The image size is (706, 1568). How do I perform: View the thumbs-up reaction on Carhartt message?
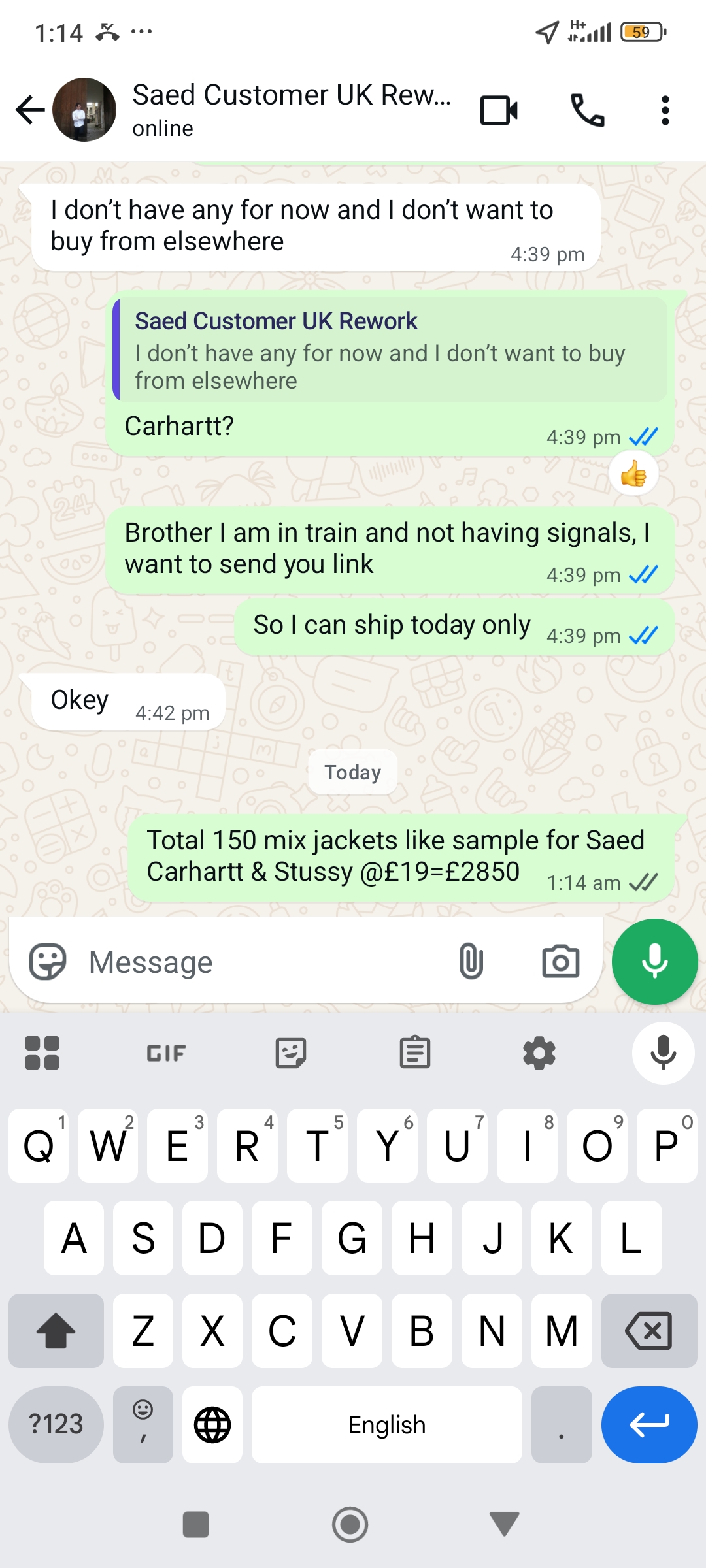click(633, 474)
